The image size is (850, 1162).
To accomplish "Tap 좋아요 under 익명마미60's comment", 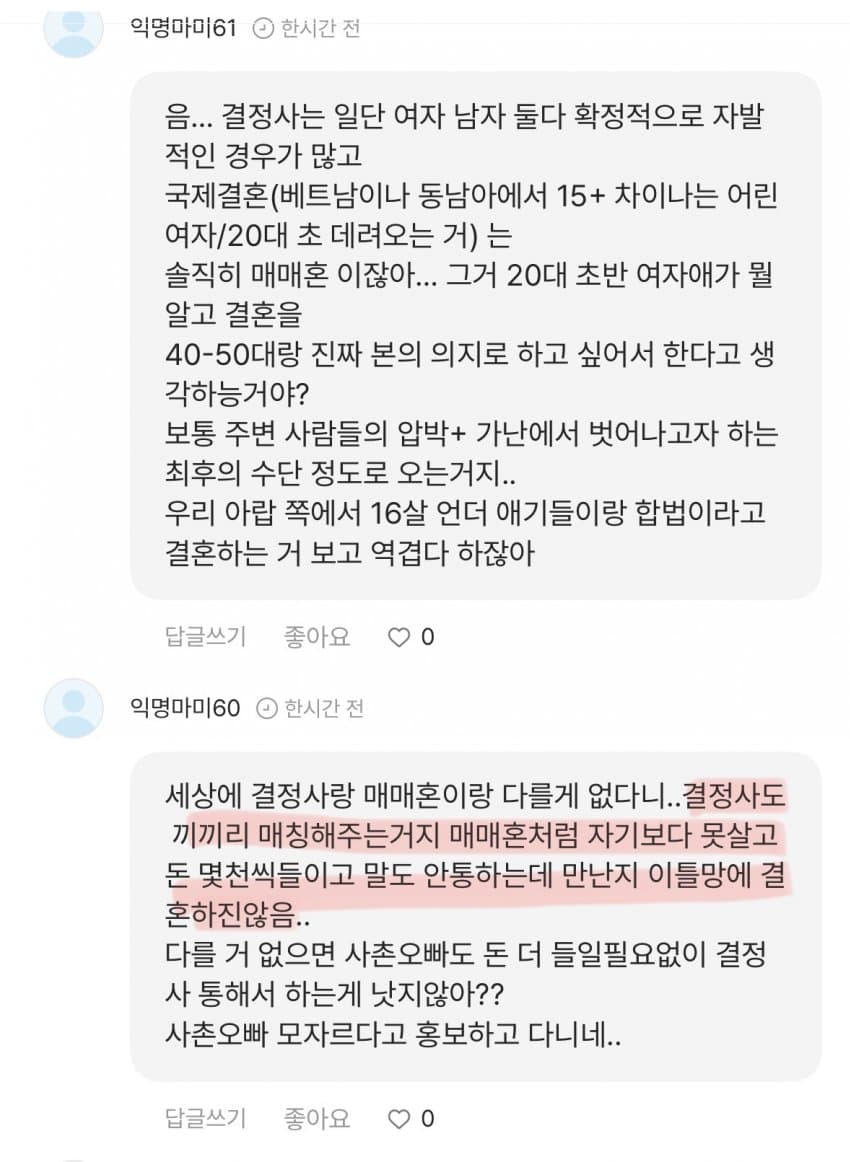I will pos(317,1118).
